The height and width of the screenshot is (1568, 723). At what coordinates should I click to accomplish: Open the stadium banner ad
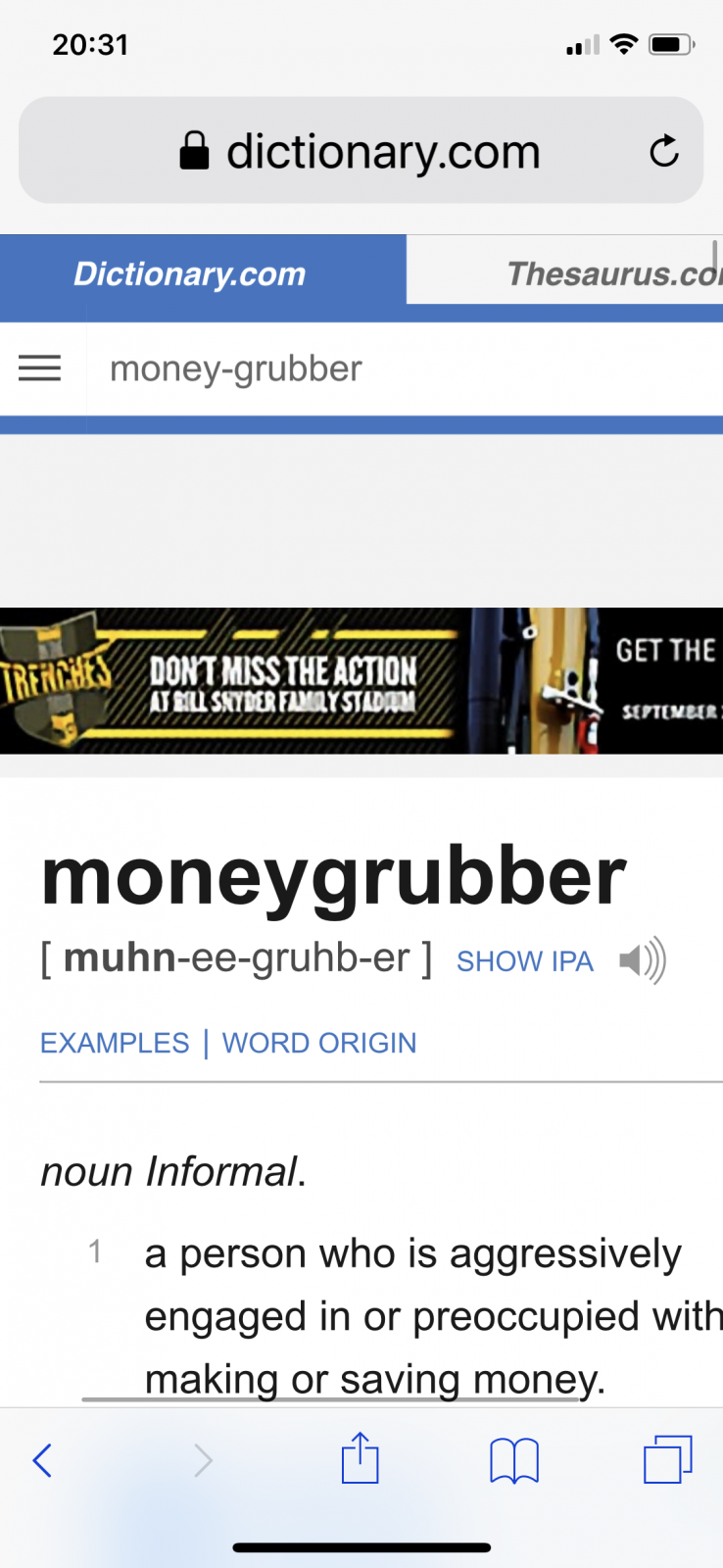[361, 681]
